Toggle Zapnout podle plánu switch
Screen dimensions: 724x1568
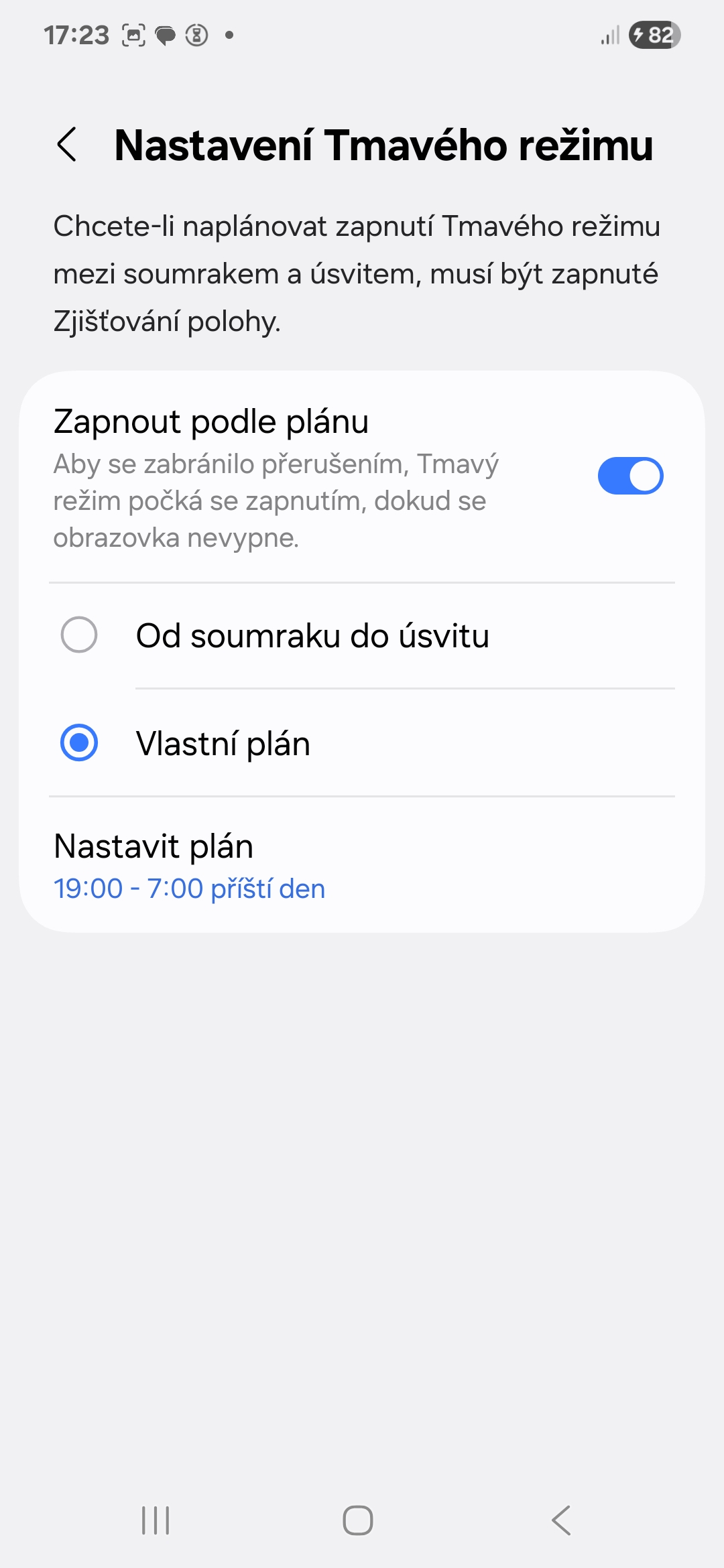click(x=630, y=476)
